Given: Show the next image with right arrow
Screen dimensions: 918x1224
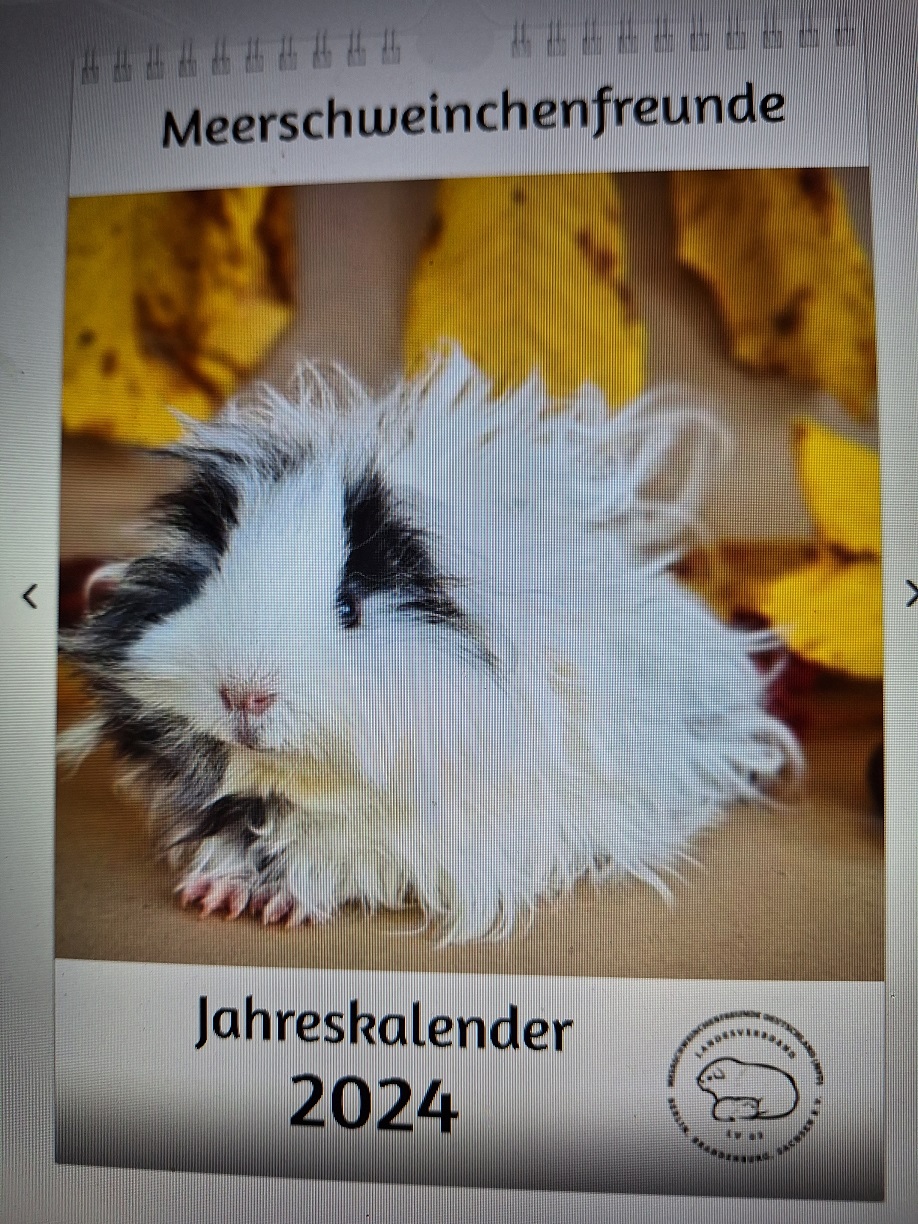Looking at the screenshot, I should click(910, 593).
